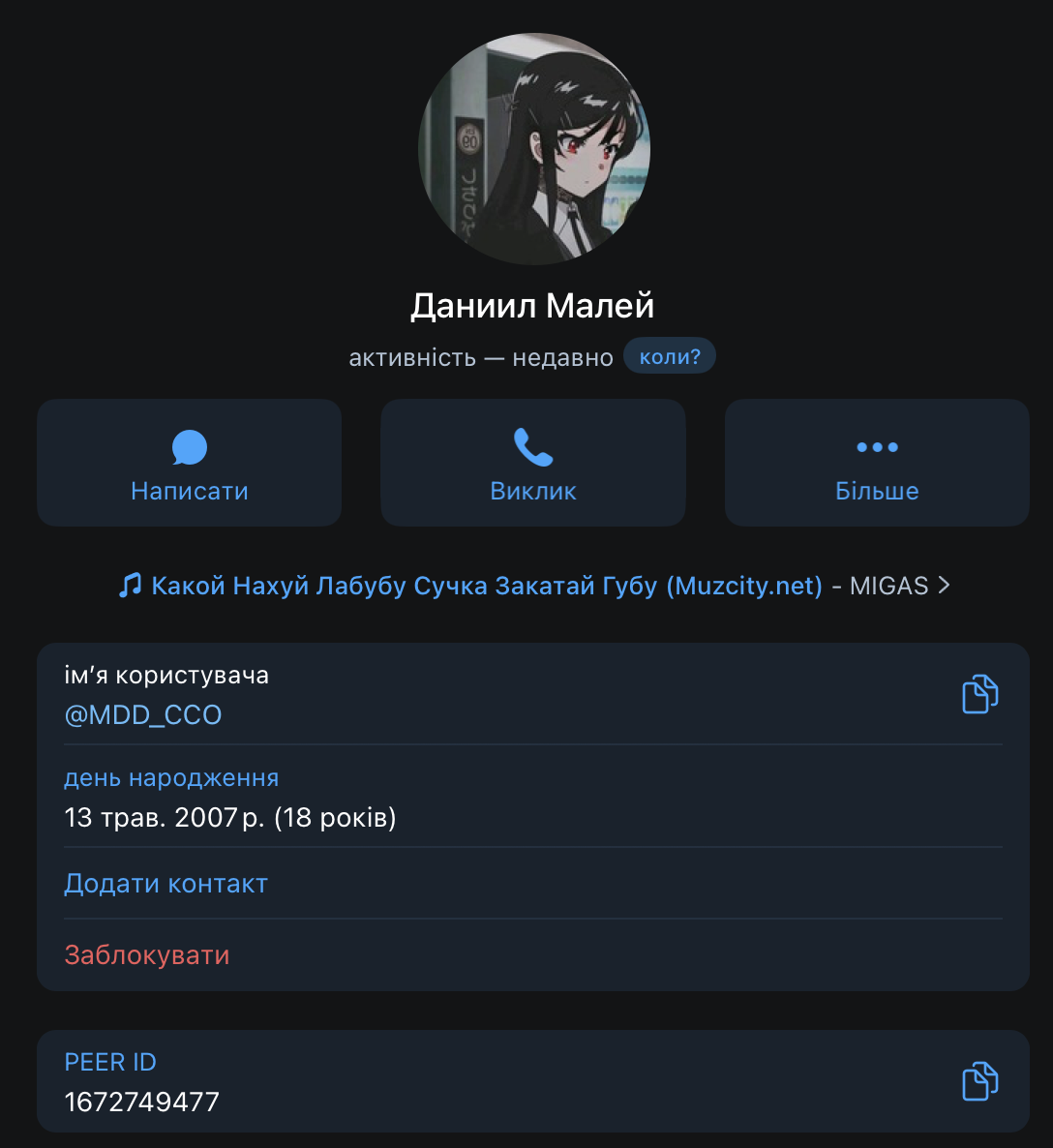This screenshot has height=1148, width=1053.
Task: Open the profile photo
Action: (x=533, y=149)
